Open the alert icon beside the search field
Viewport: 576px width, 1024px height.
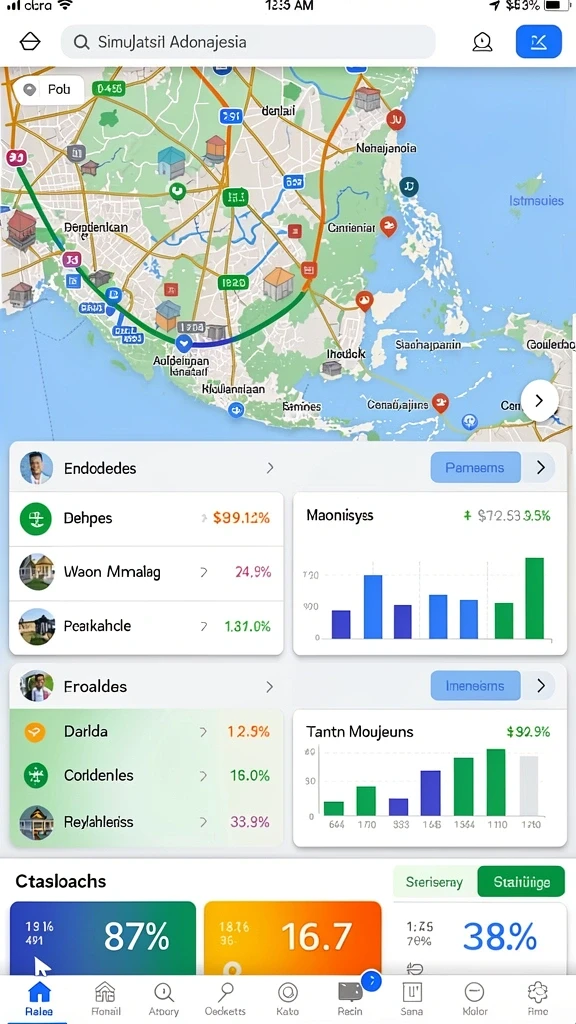(482, 42)
